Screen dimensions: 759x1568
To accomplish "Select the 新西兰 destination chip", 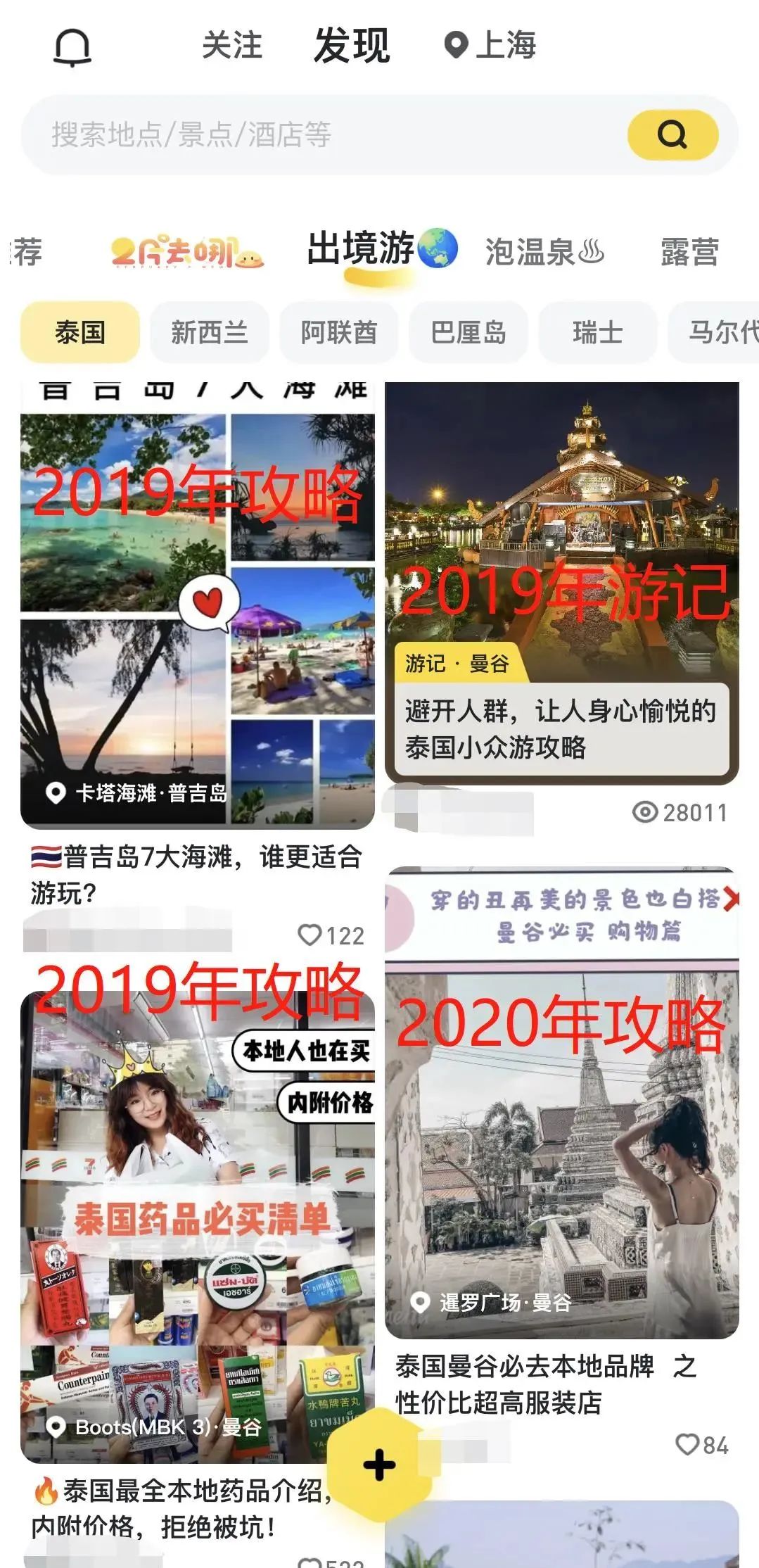I will 210,332.
